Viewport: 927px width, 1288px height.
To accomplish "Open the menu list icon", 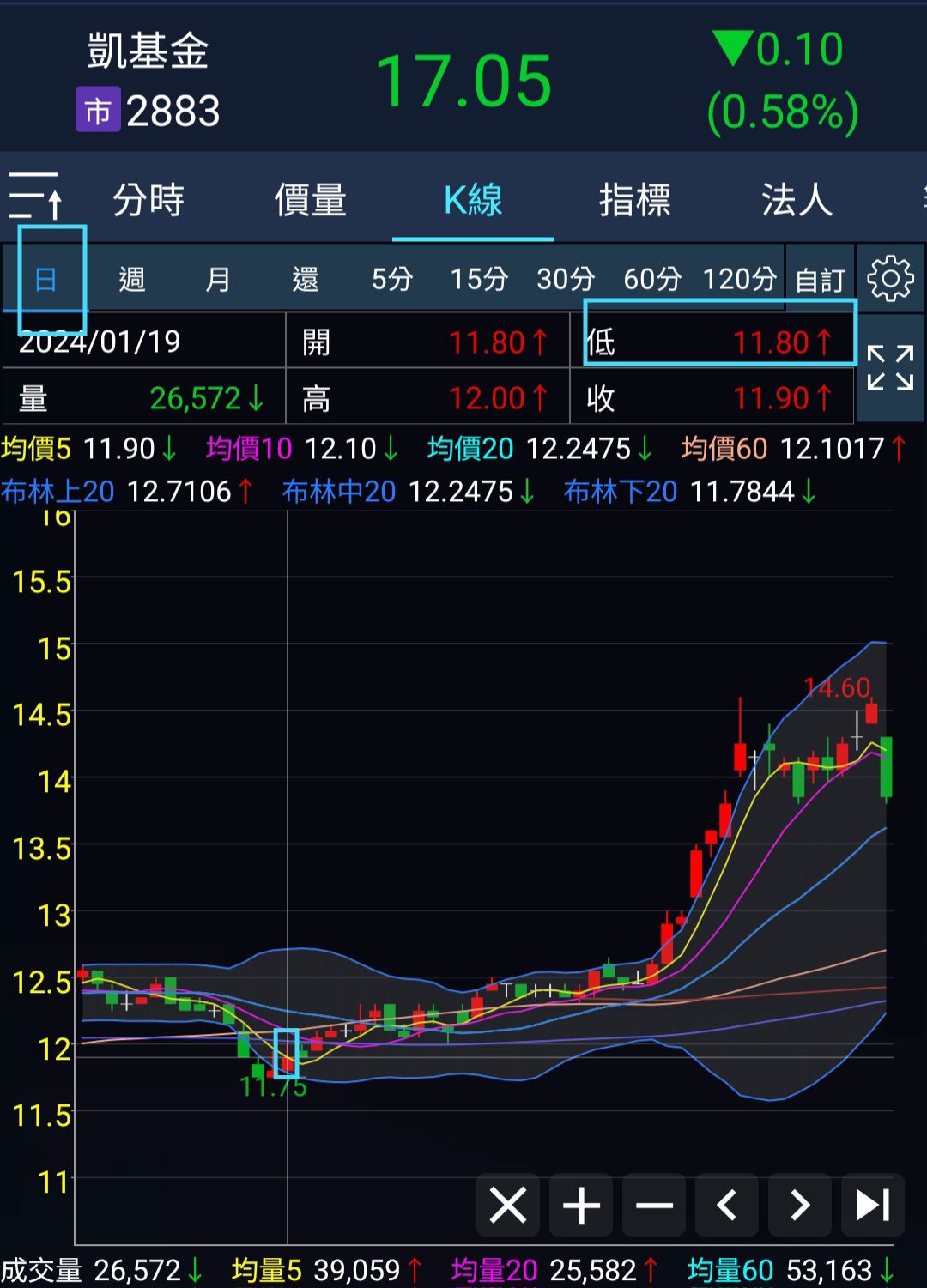I will (x=34, y=197).
